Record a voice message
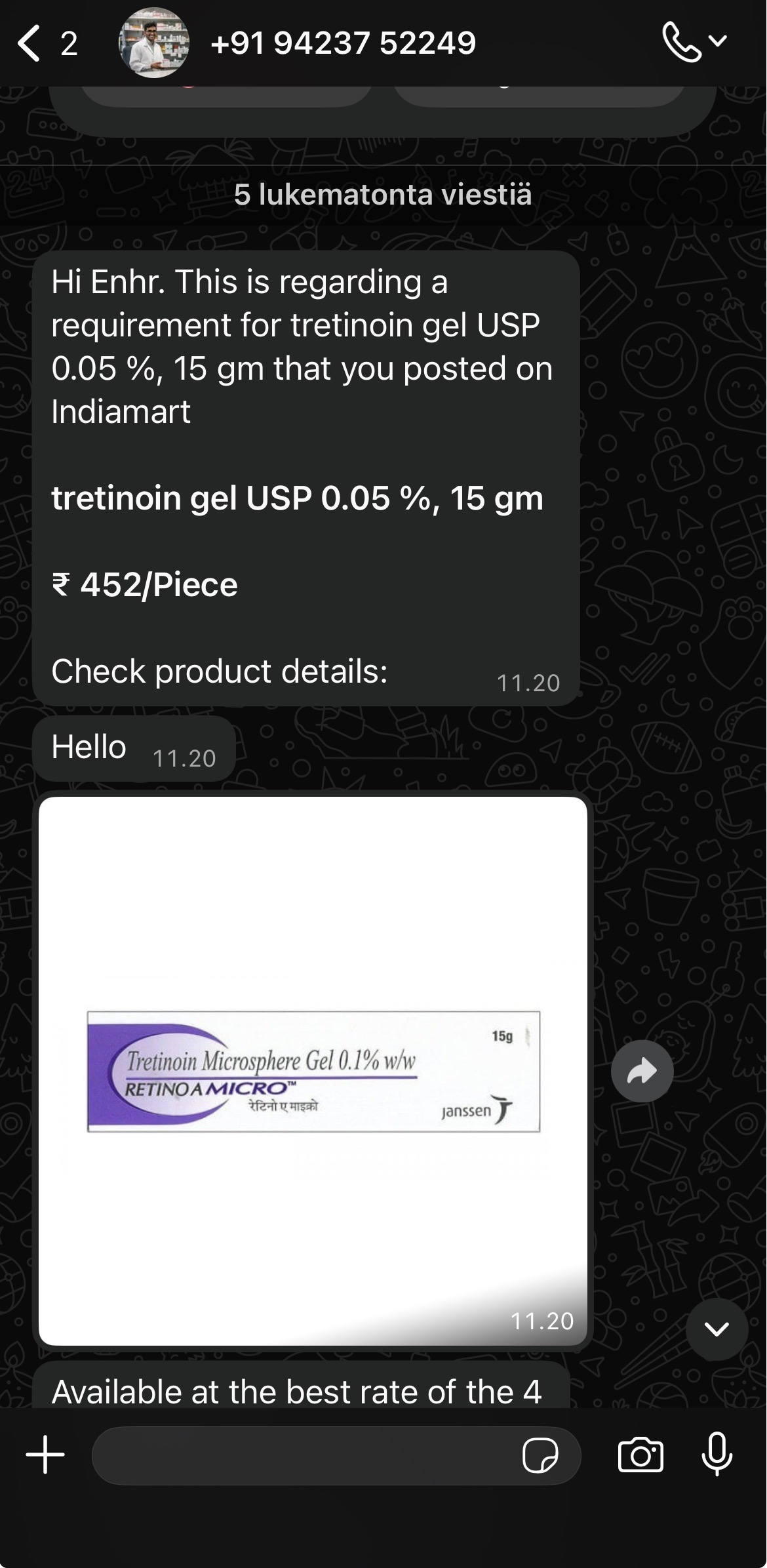Screen dimensions: 767x1568 click(717, 1455)
